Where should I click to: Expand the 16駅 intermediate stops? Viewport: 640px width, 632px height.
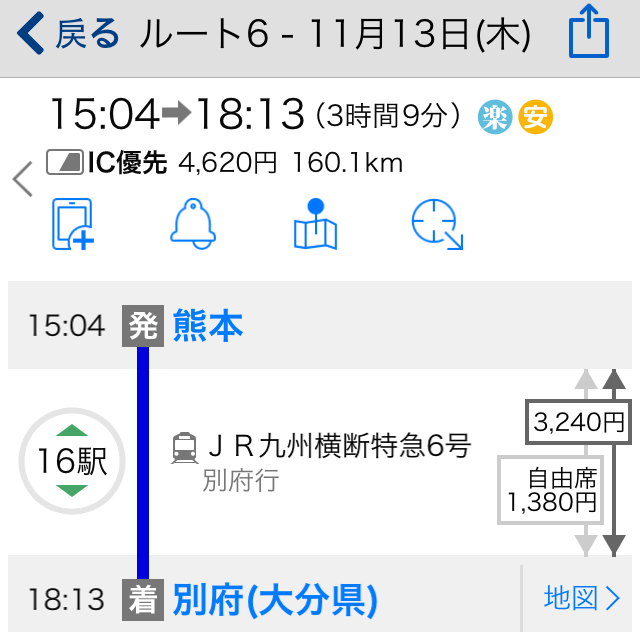pos(72,461)
